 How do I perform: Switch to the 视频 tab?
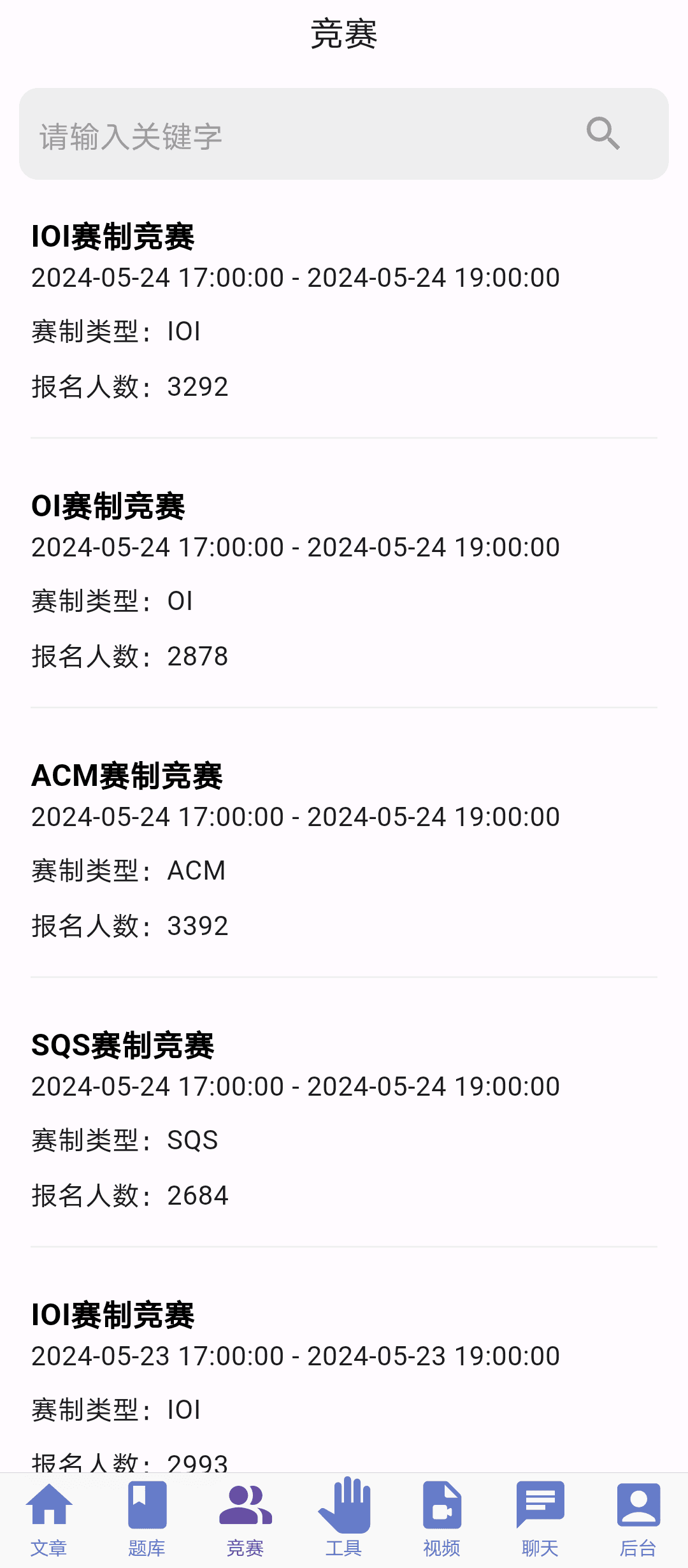point(442,1520)
